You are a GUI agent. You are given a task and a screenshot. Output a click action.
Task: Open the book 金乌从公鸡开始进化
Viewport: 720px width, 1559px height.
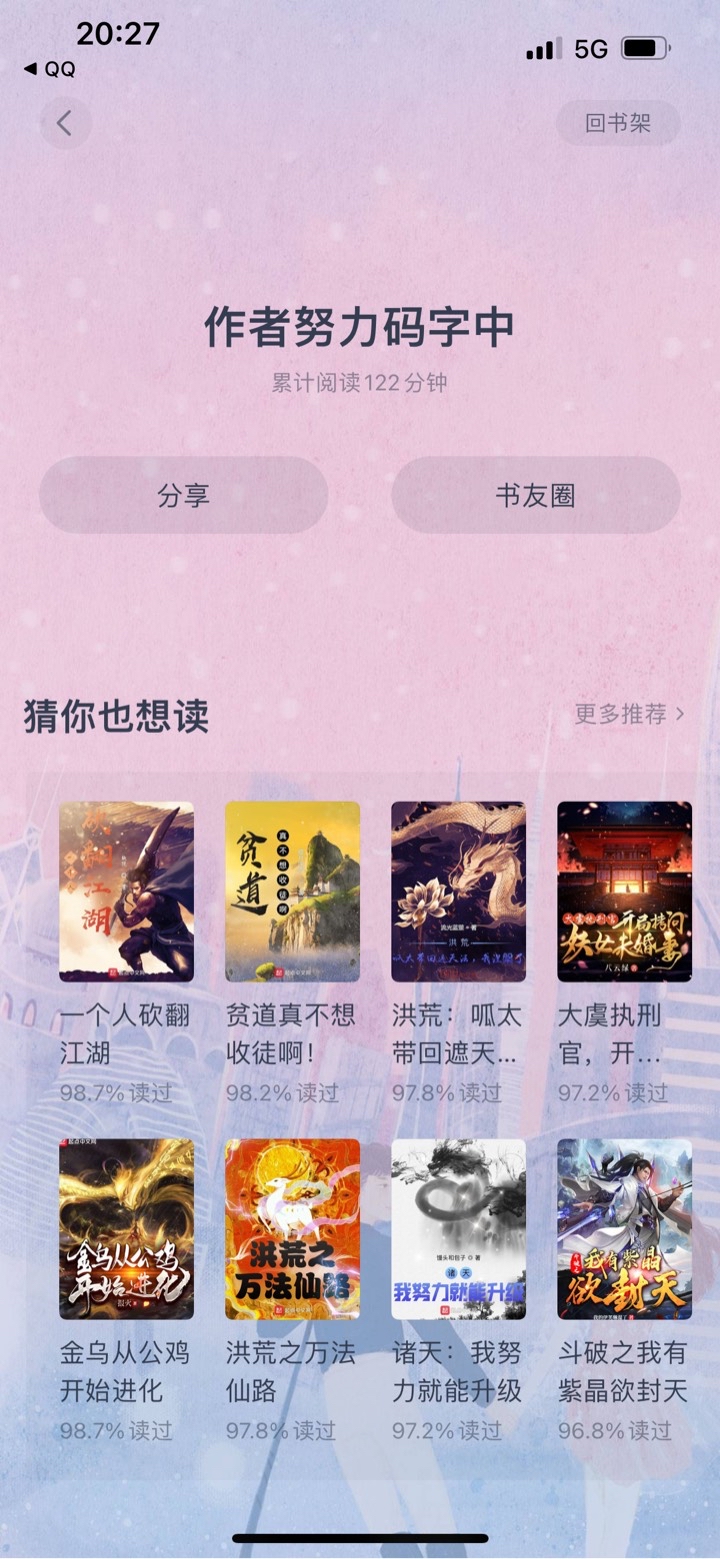[x=126, y=1229]
